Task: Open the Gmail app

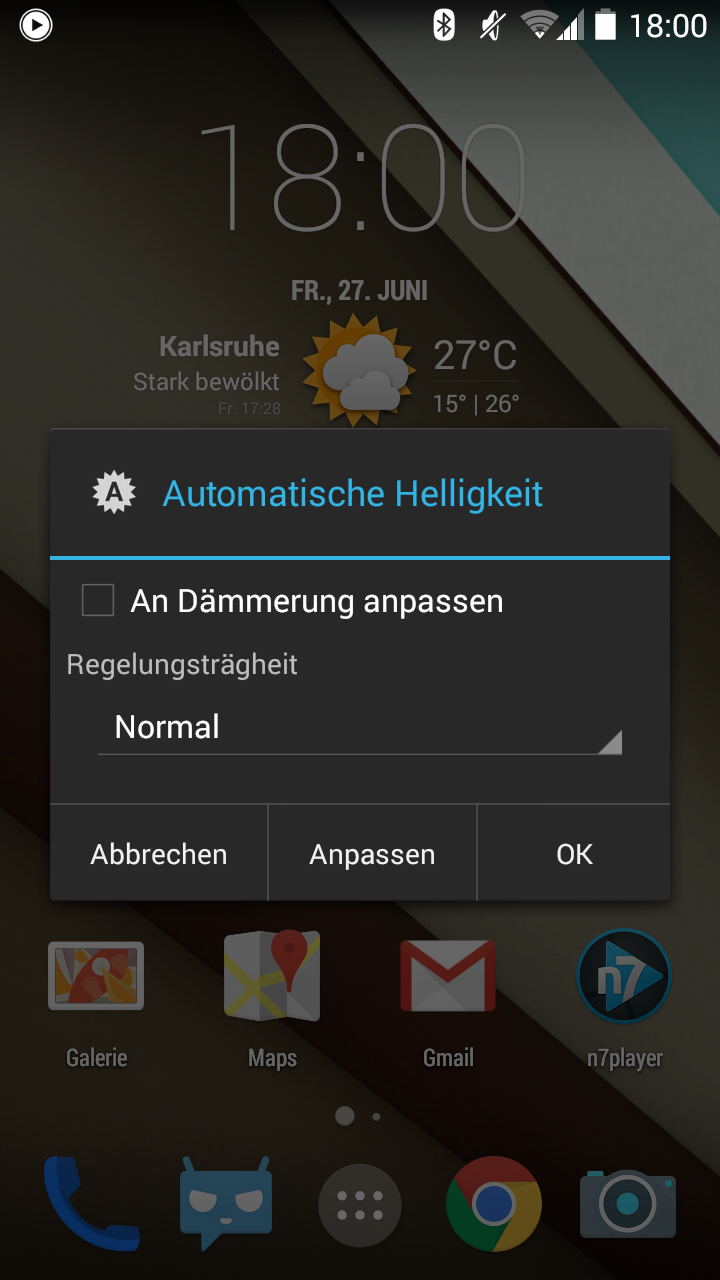Action: pos(448,1000)
